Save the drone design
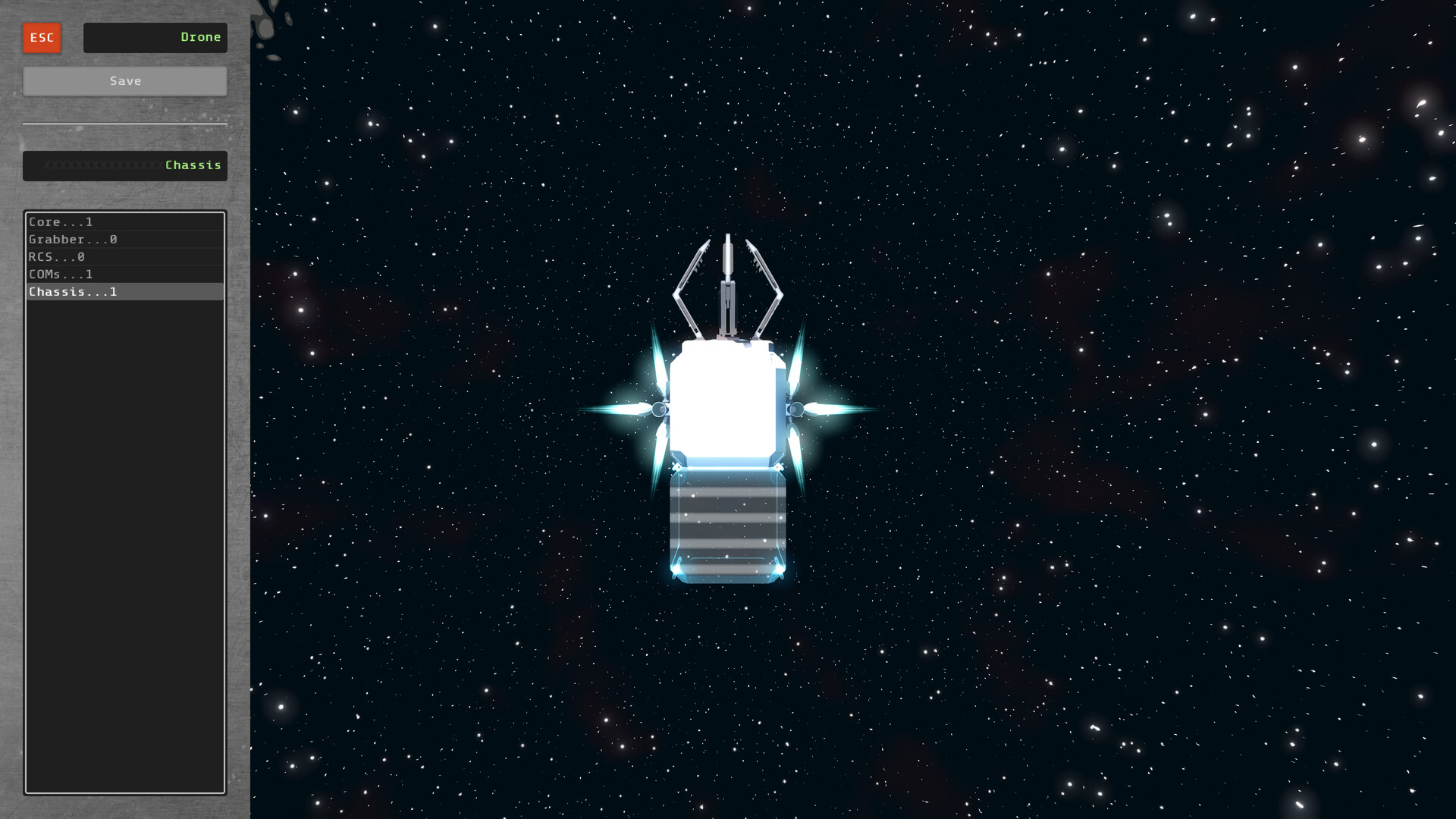The width and height of the screenshot is (1456, 819). tap(125, 81)
